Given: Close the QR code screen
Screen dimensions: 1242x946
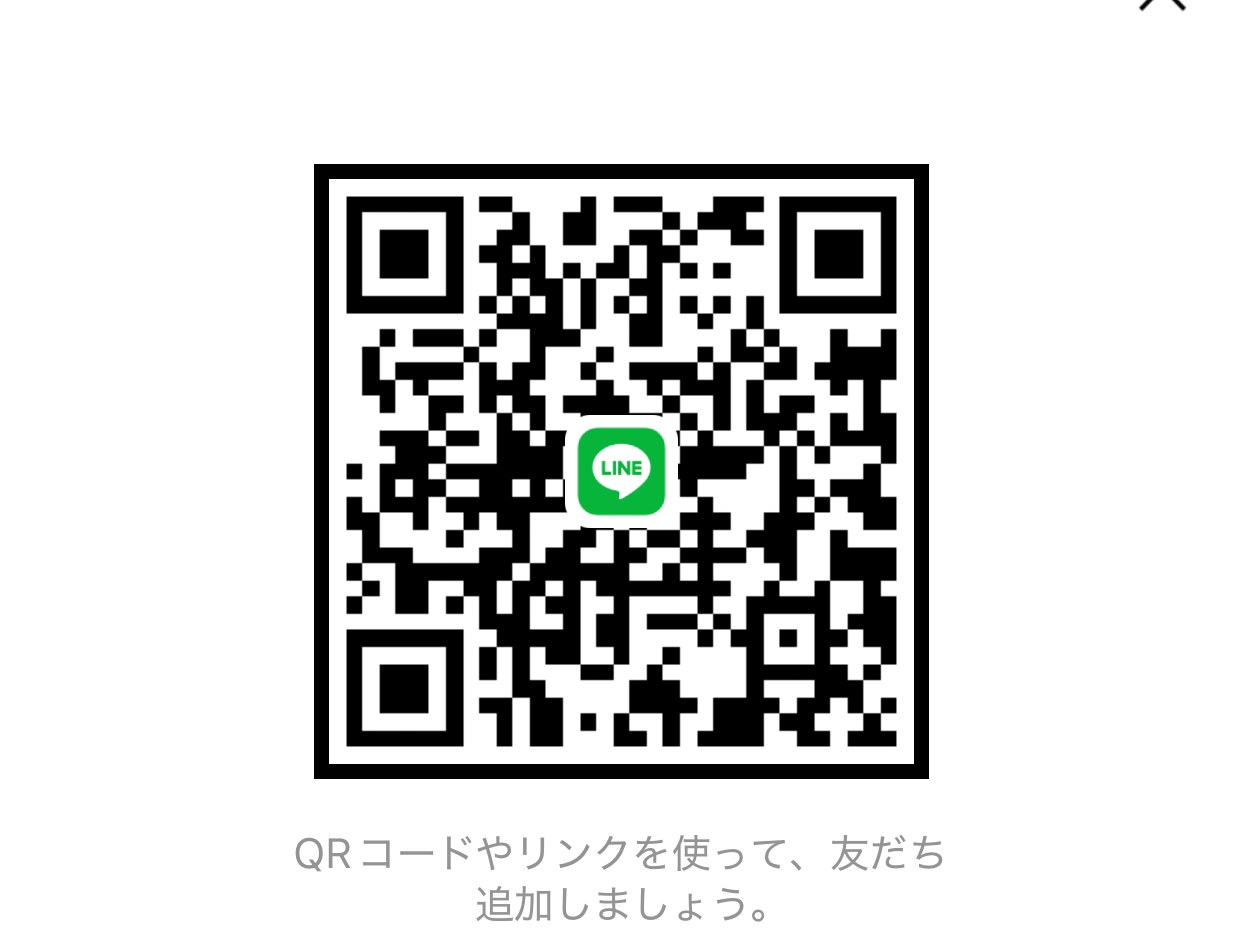Looking at the screenshot, I should point(1162,4).
